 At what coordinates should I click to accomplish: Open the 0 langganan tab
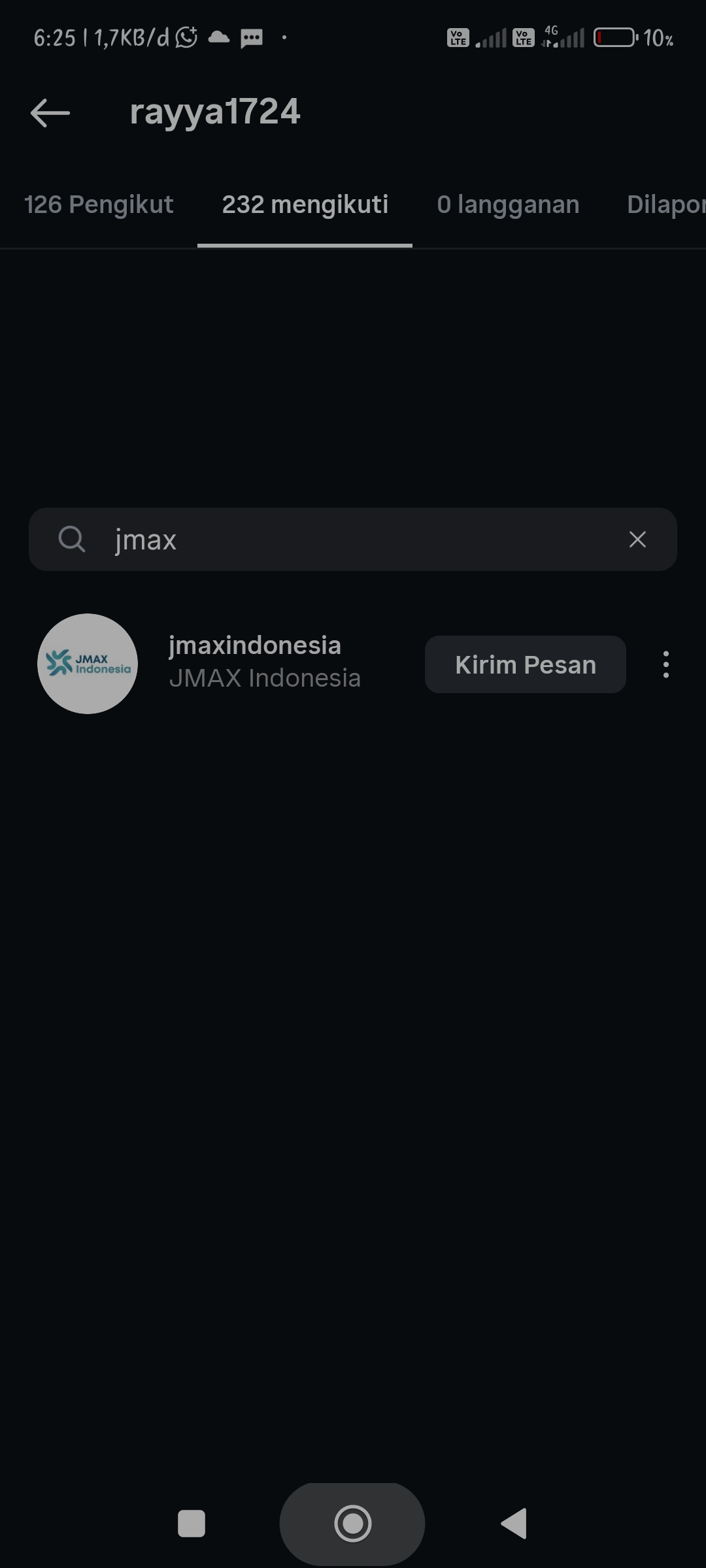[508, 205]
